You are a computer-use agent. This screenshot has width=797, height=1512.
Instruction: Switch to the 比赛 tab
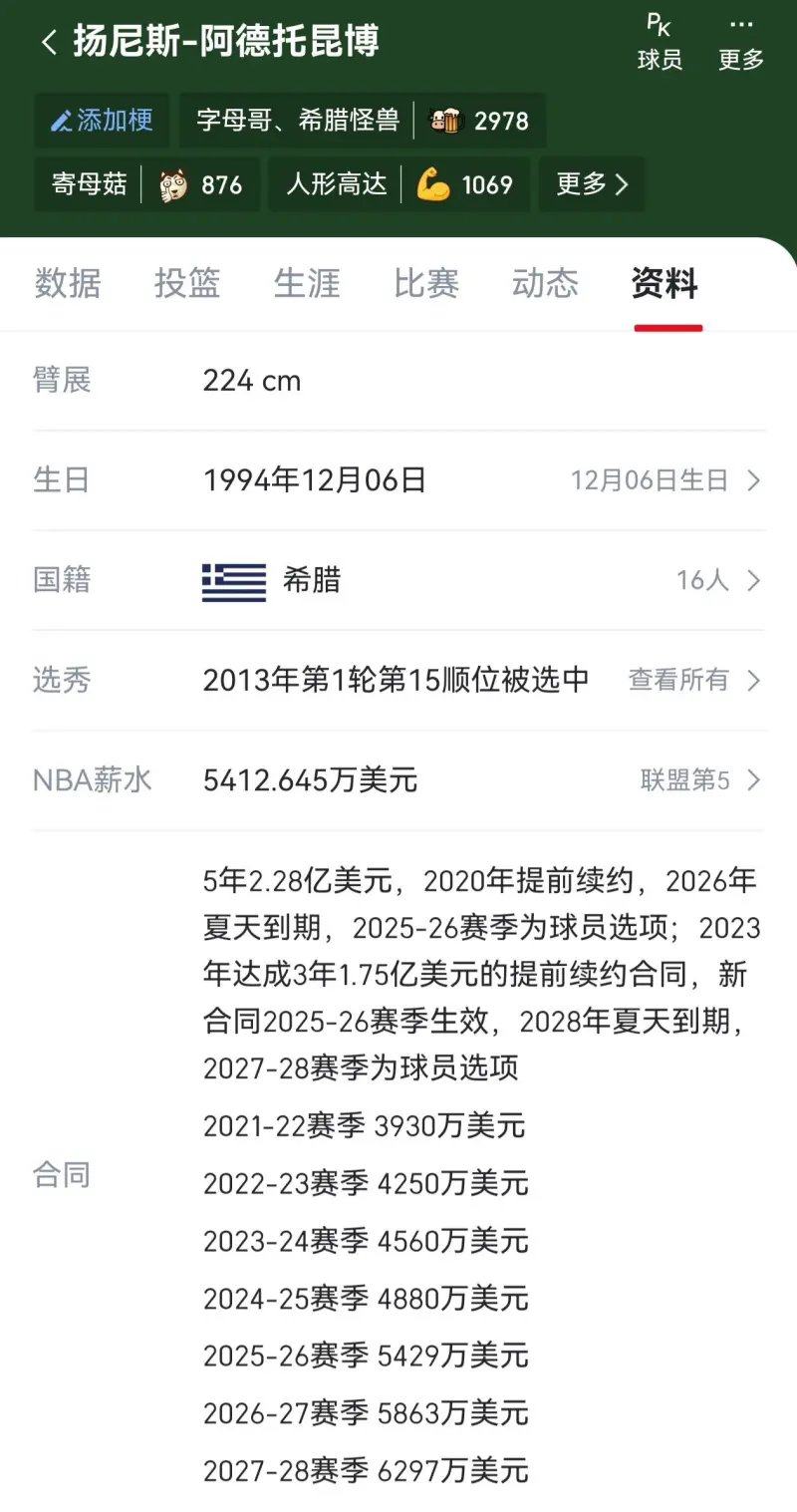tap(426, 284)
